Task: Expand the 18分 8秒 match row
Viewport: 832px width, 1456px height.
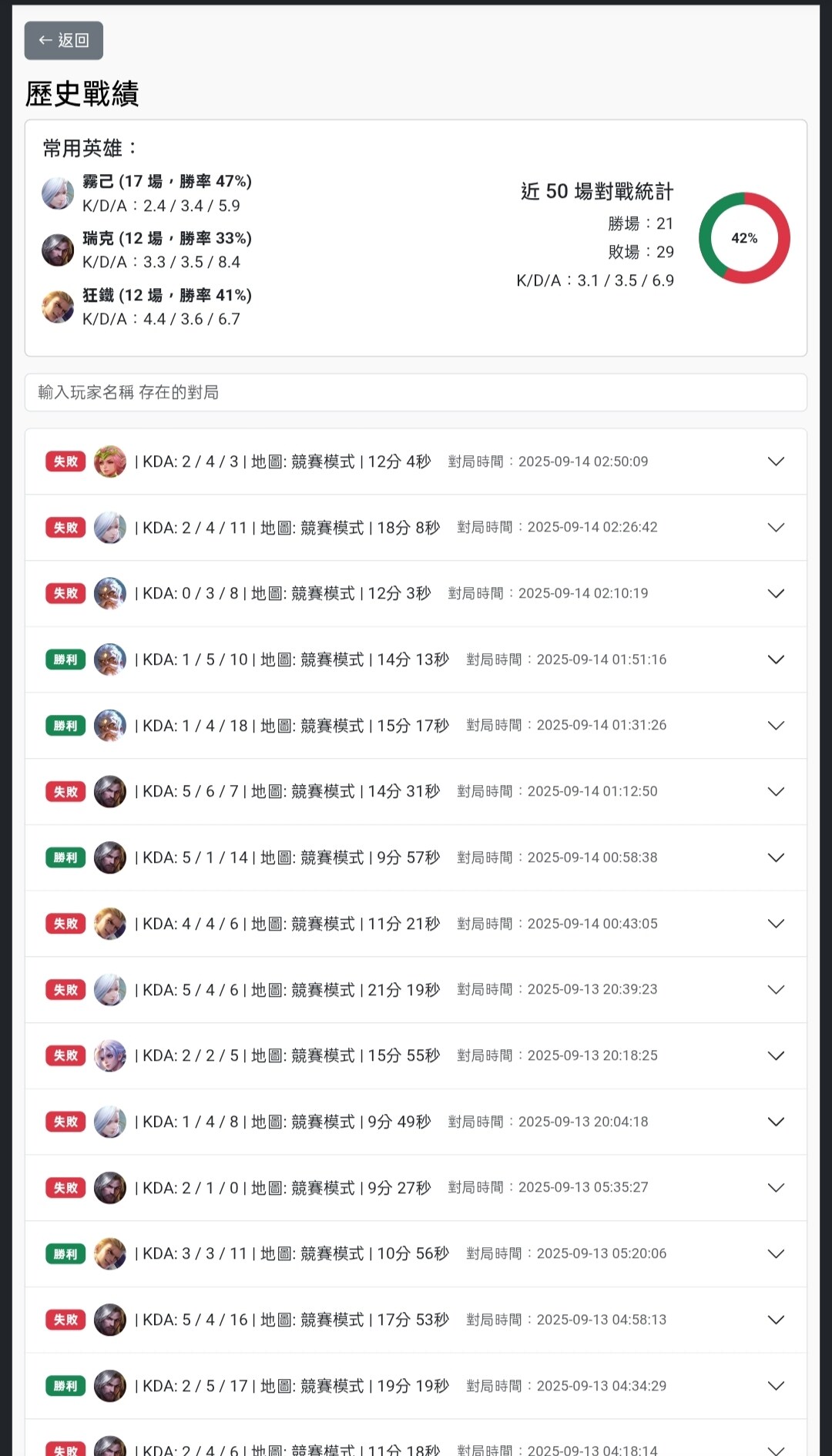Action: click(x=776, y=528)
